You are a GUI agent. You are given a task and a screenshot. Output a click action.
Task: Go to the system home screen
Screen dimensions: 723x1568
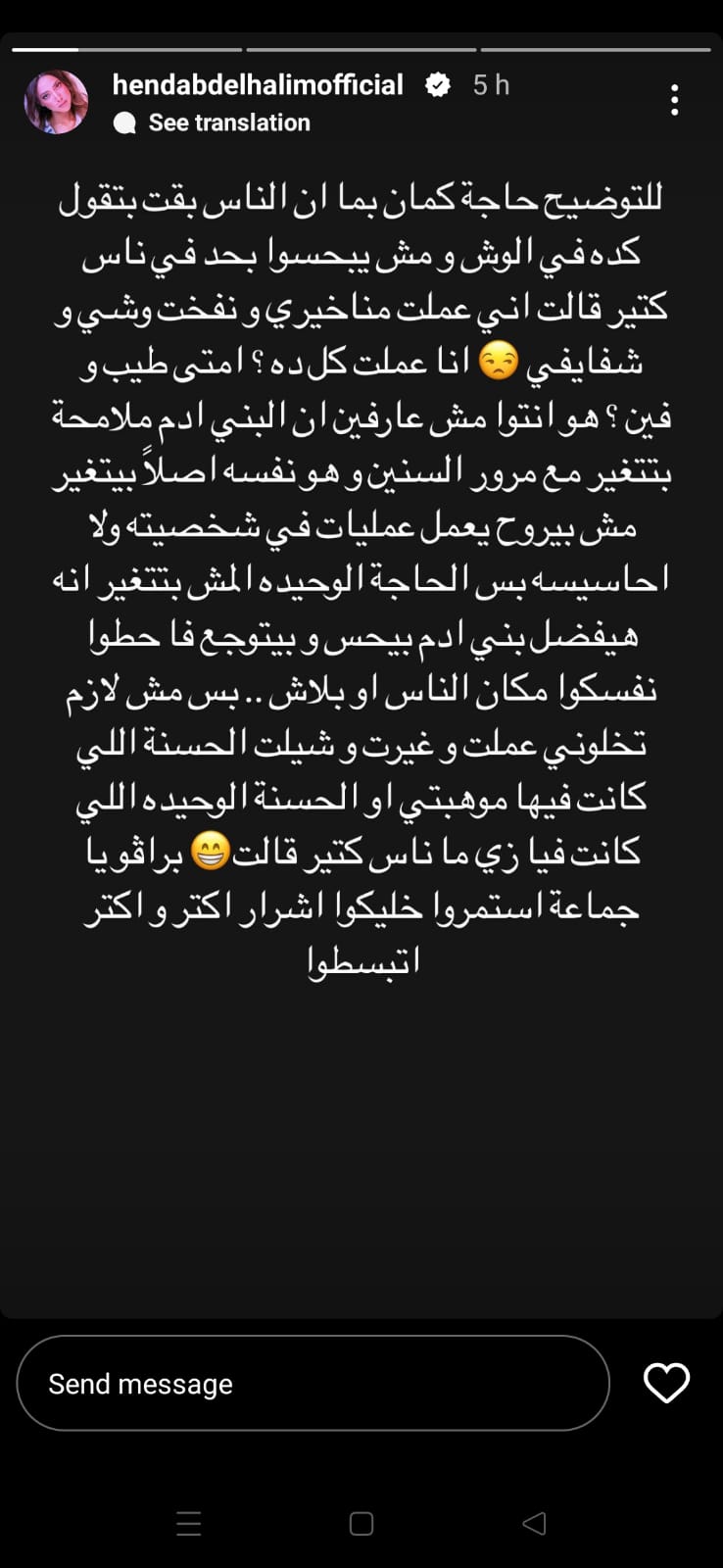coord(361,1523)
